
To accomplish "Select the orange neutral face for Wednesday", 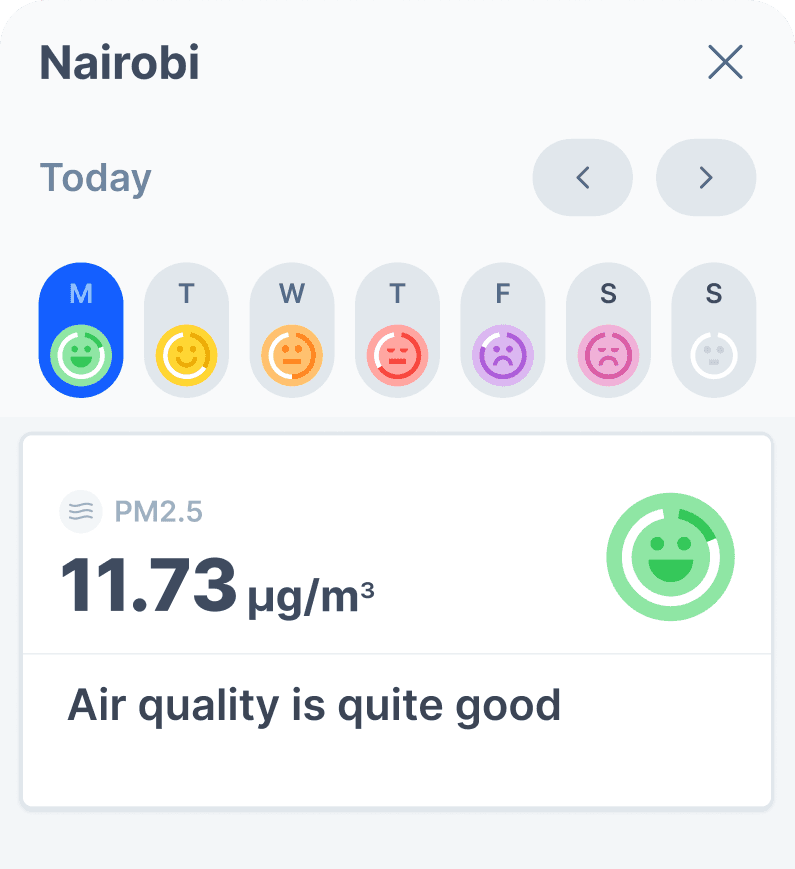I will point(292,352).
